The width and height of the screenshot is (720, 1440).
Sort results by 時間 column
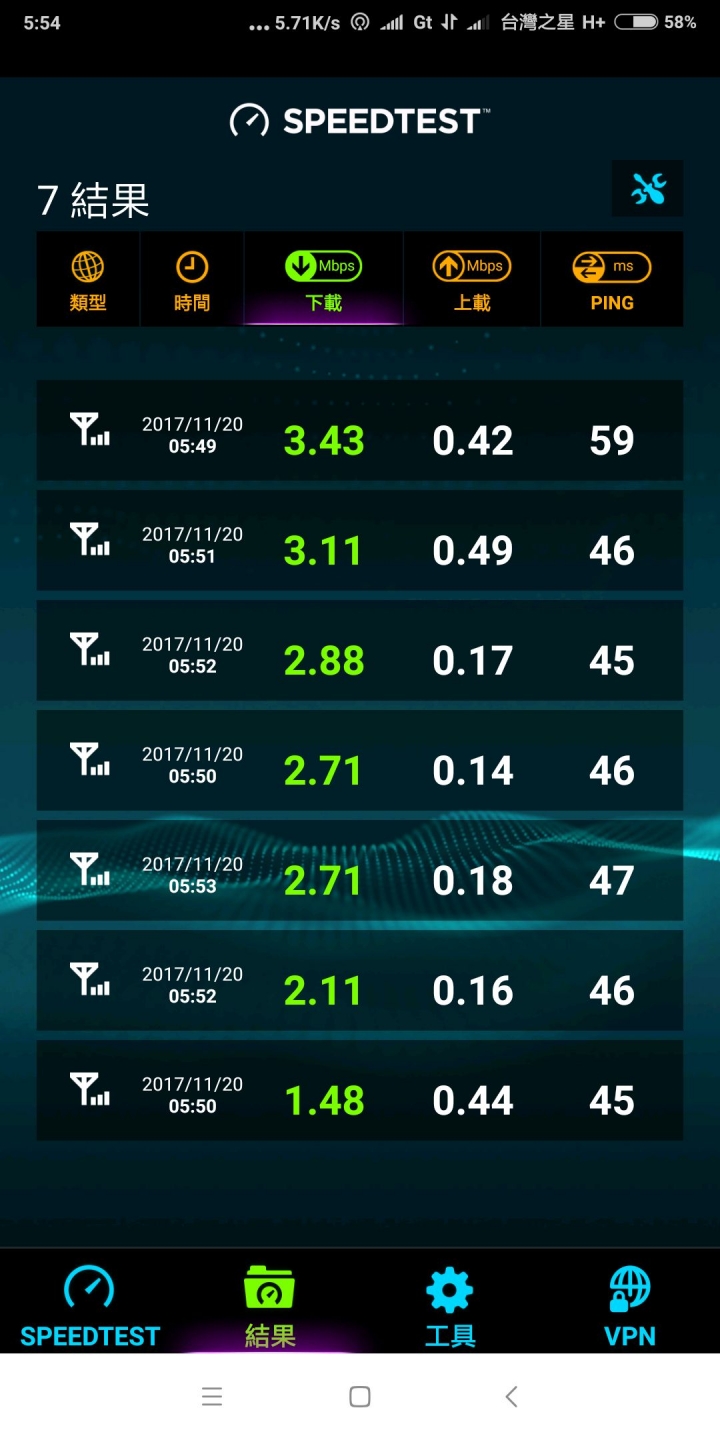pyautogui.click(x=192, y=280)
